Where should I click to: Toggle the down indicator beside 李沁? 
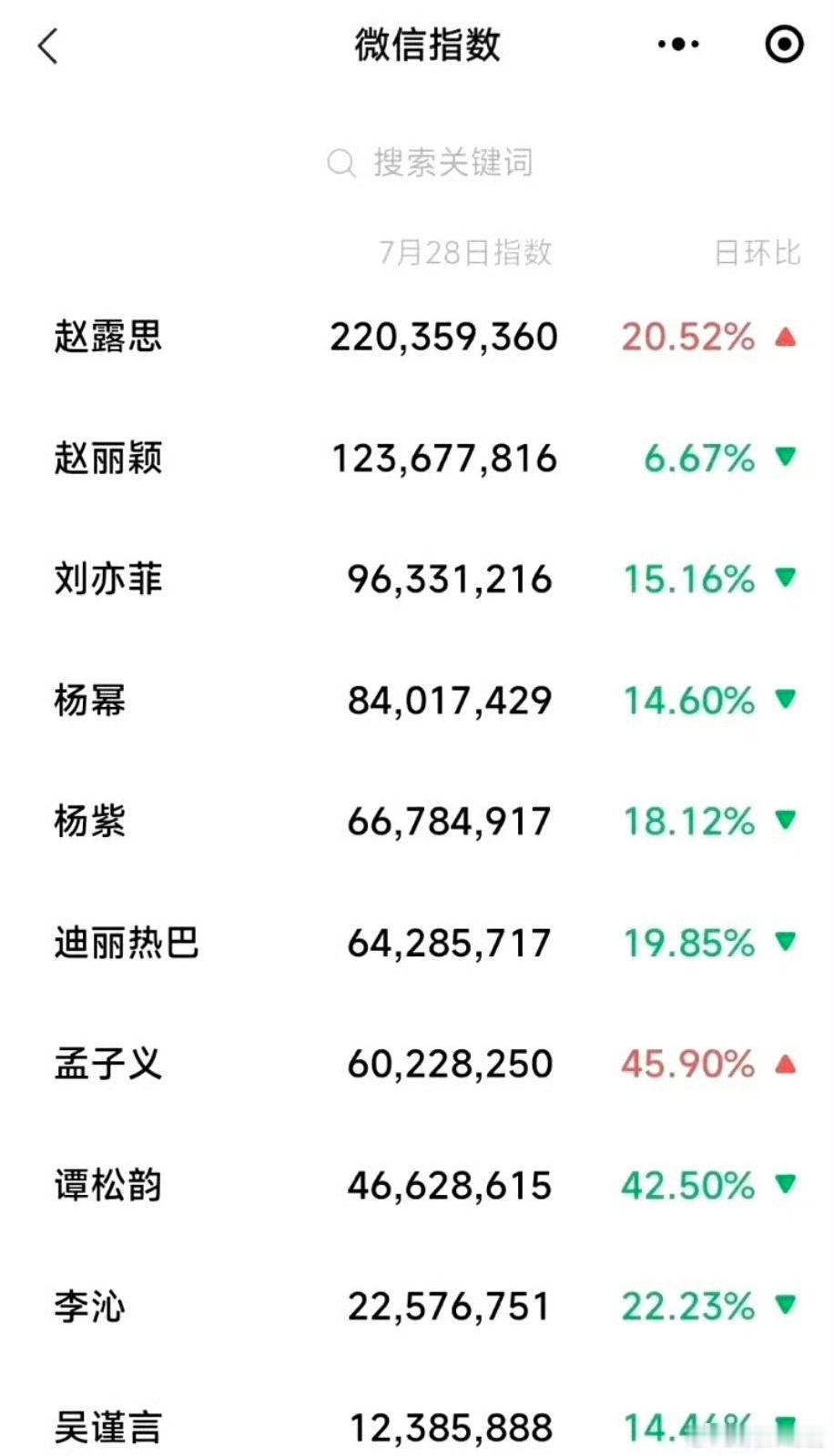(x=784, y=1306)
